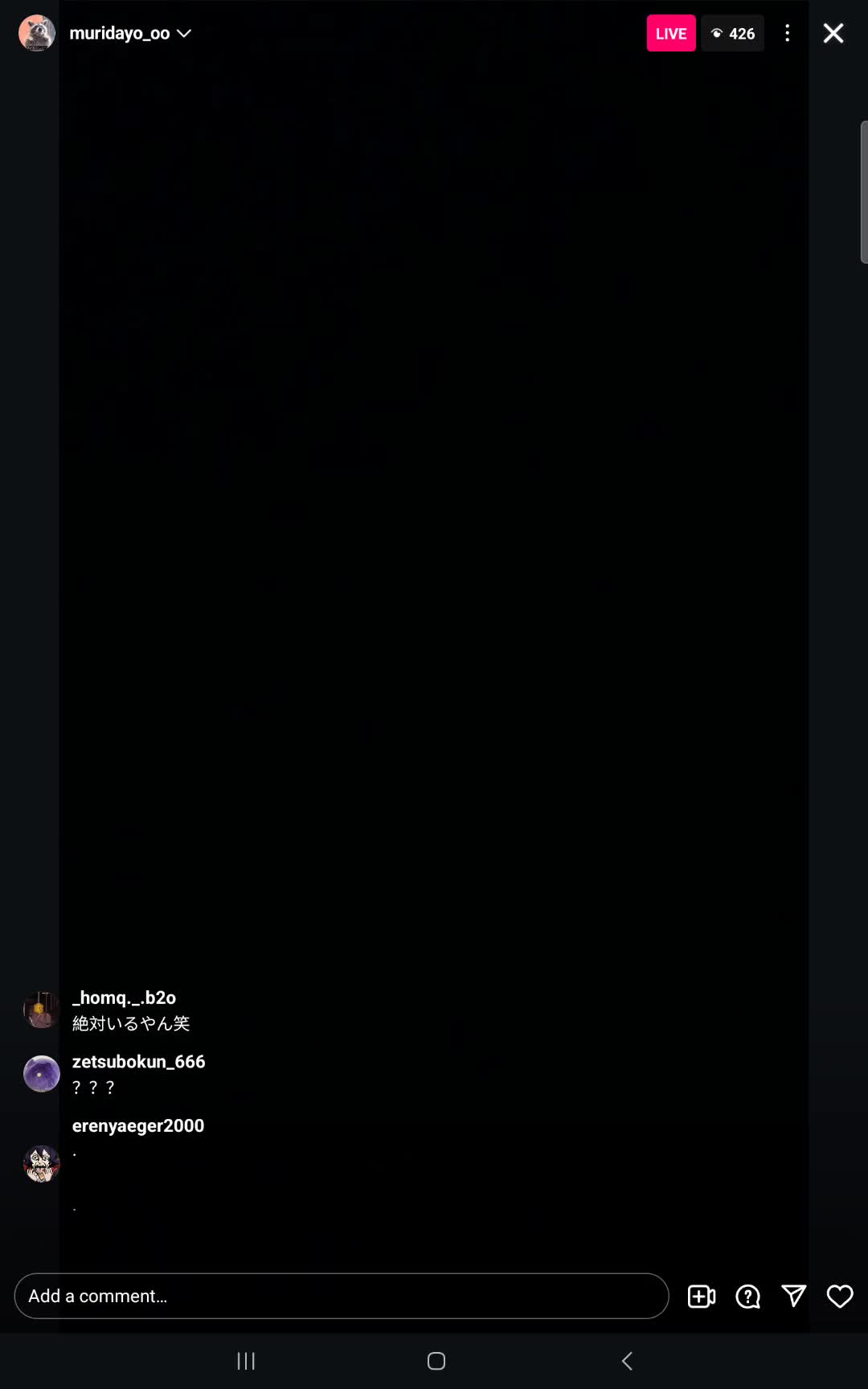868x1389 pixels.
Task: Open recent apps from navigation bar
Action: tap(246, 1361)
